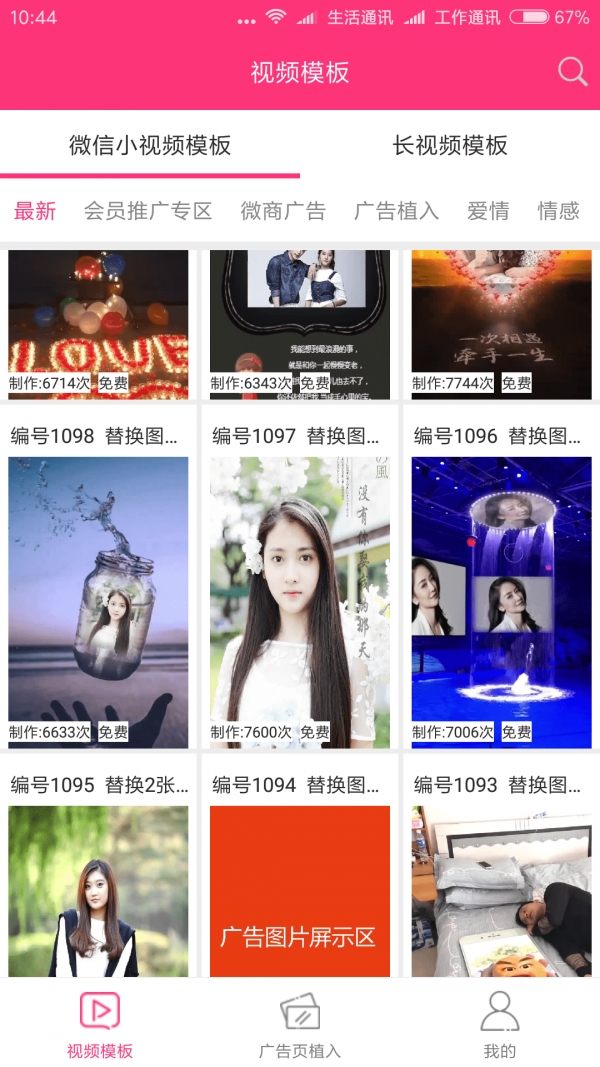Open template 编号1096
This screenshot has width=600, height=1067.
tap(501, 600)
